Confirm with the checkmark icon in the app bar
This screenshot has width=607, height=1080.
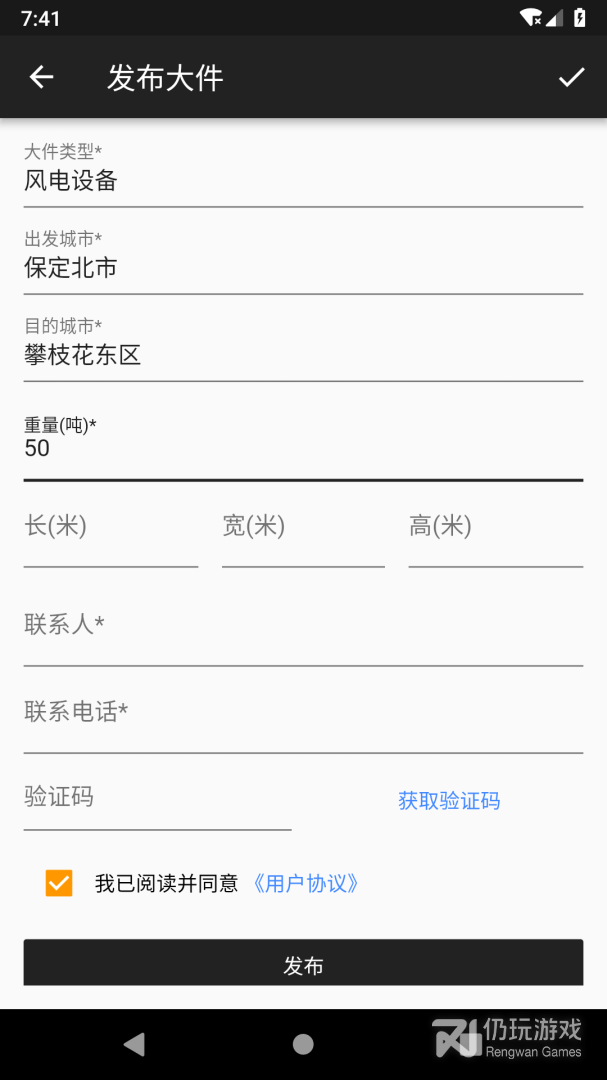point(571,77)
